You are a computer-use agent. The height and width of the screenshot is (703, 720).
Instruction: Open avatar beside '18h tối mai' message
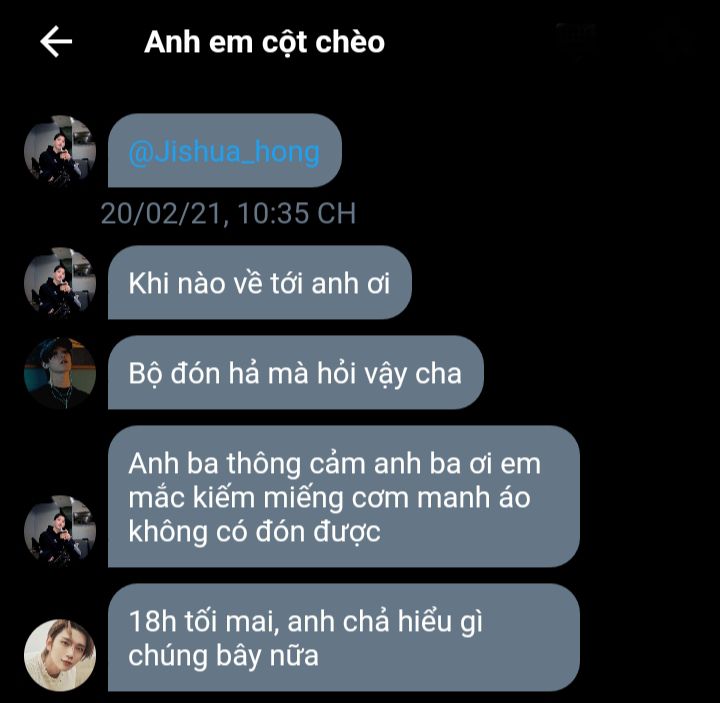60,655
